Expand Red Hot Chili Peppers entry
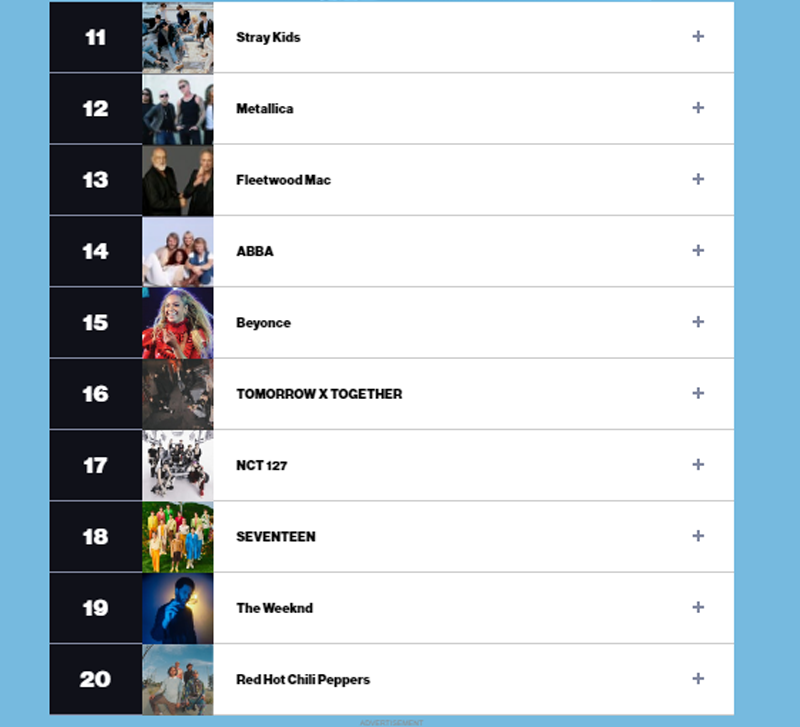The height and width of the screenshot is (727, 800). [x=698, y=679]
